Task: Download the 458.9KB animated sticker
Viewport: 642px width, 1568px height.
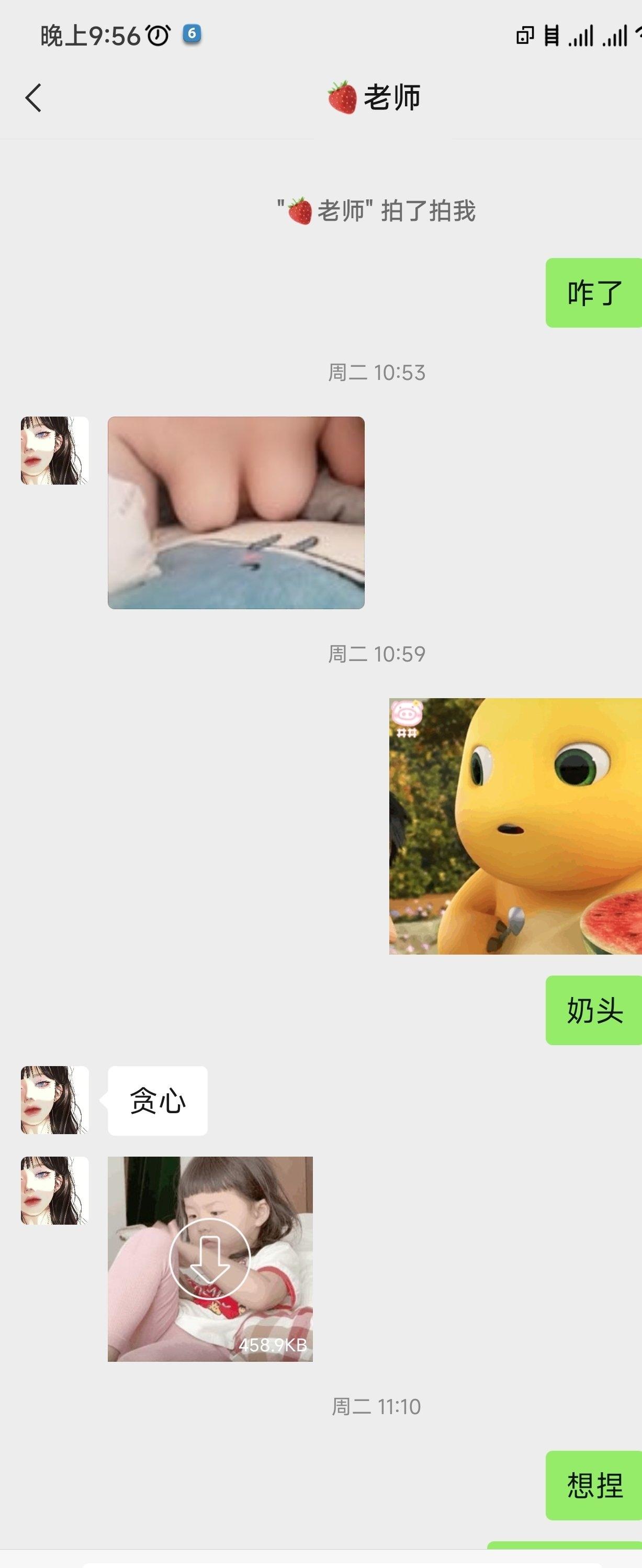Action: coord(209,1258)
